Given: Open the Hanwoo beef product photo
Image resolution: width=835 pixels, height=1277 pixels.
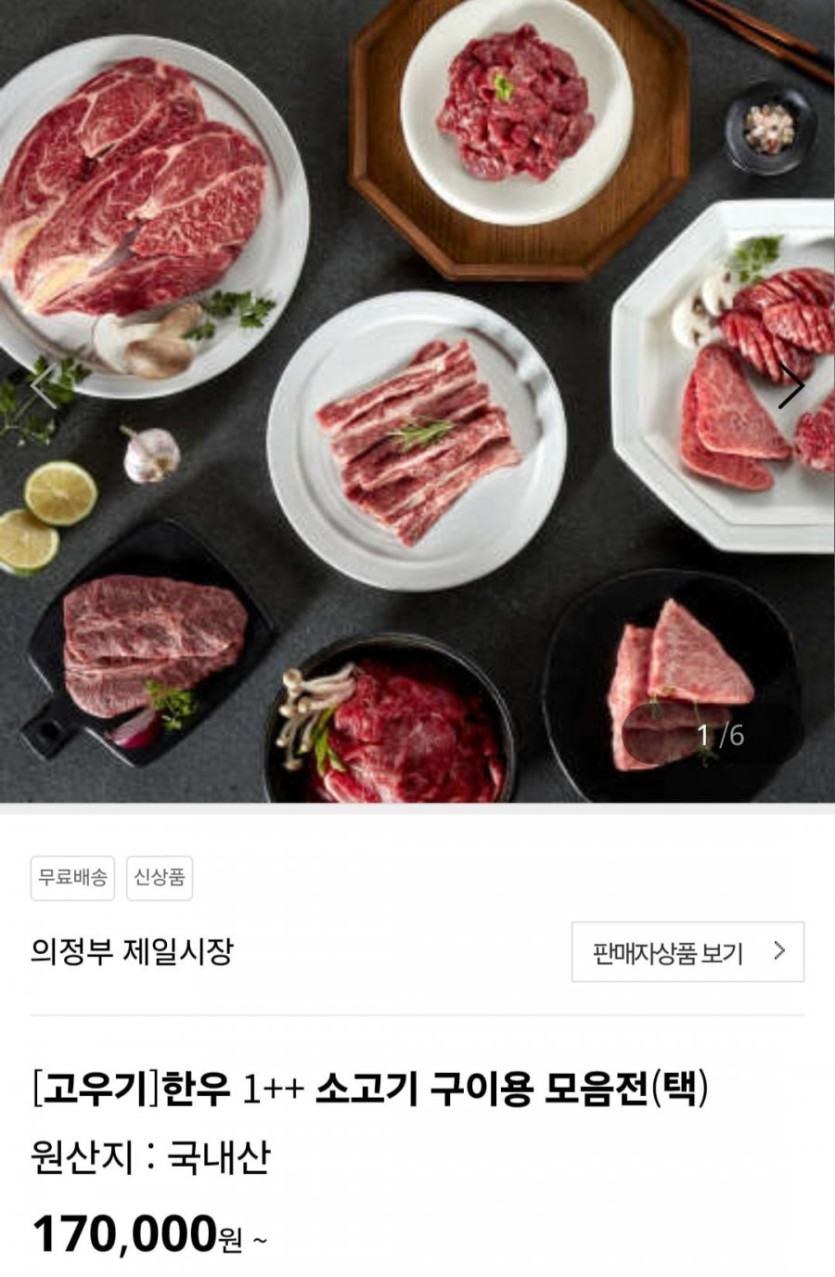Looking at the screenshot, I should (417, 400).
